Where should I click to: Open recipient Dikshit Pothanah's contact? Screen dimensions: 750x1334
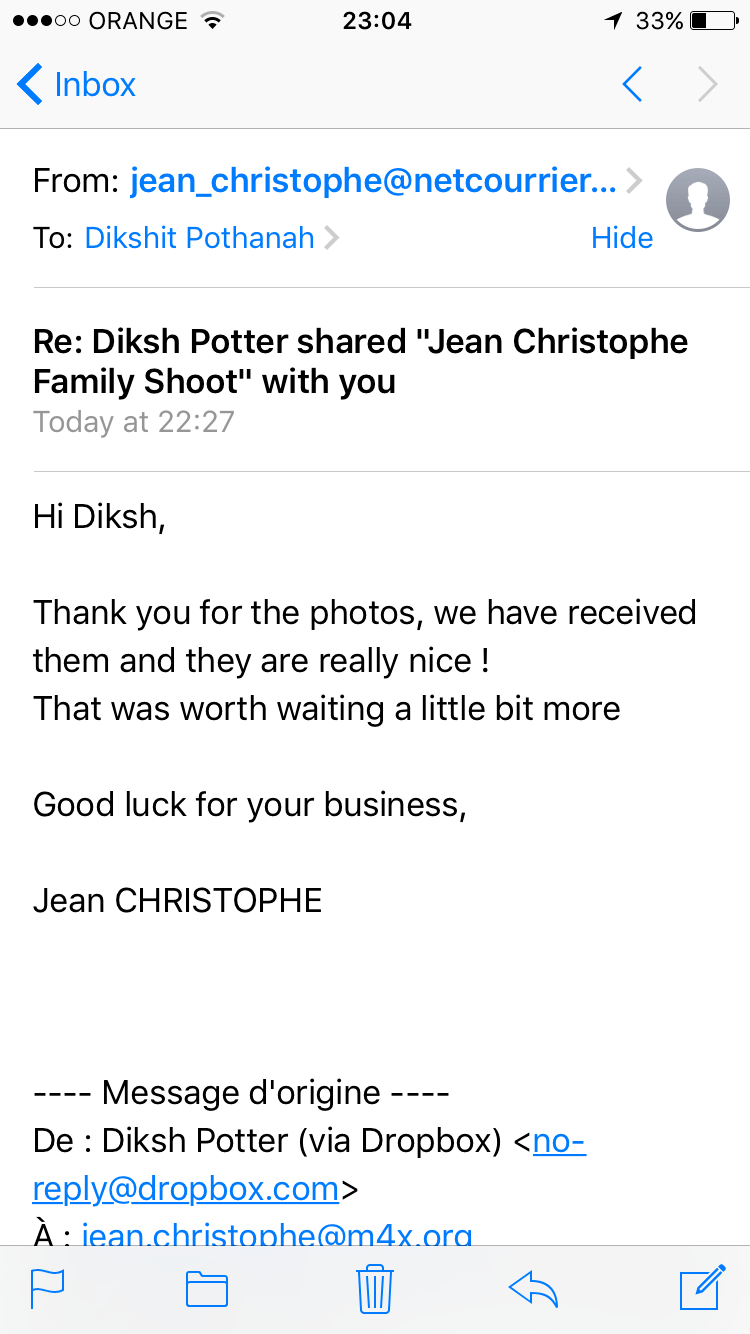(x=200, y=238)
